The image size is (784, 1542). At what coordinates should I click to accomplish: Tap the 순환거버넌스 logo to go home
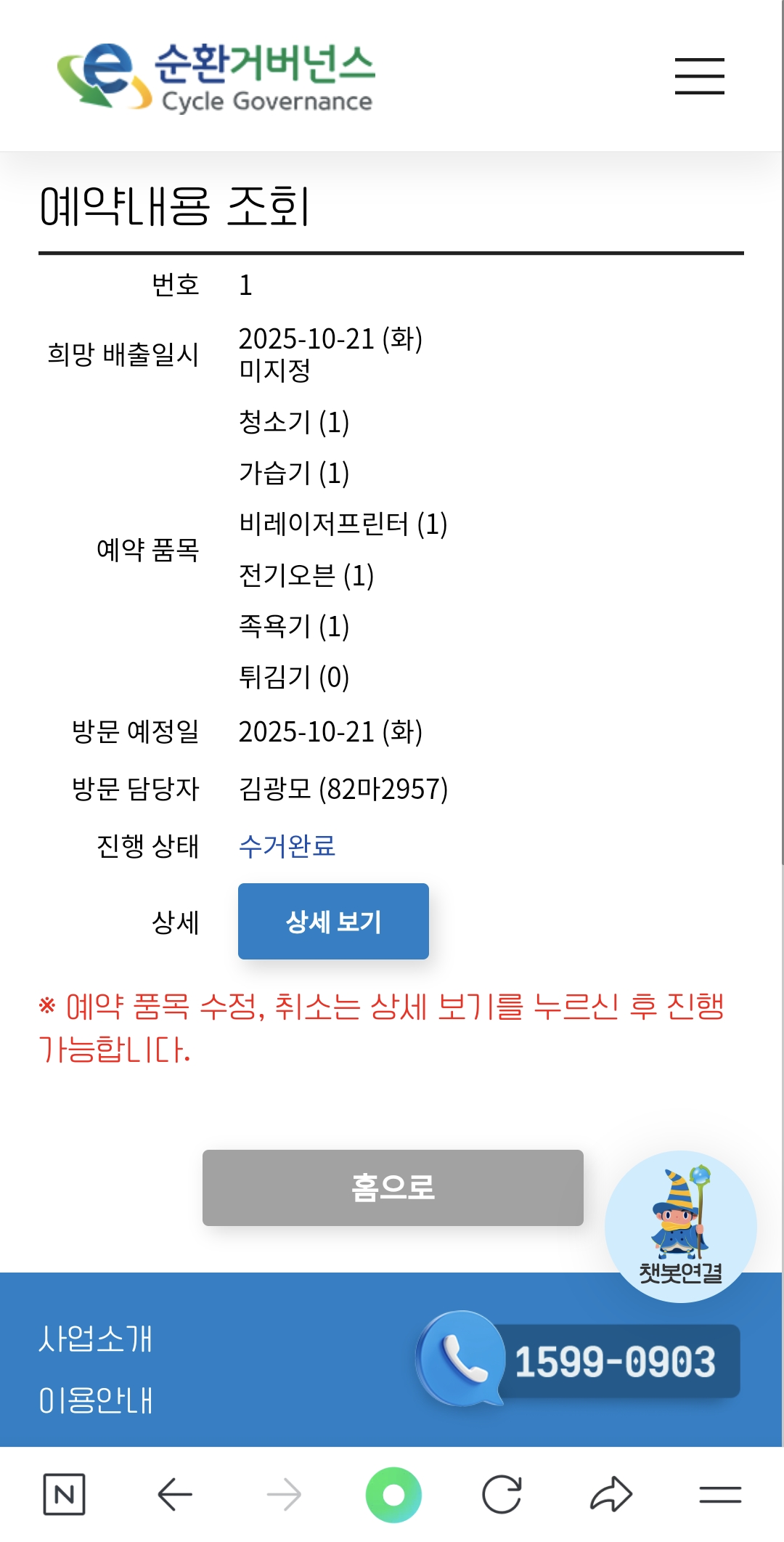click(x=216, y=78)
